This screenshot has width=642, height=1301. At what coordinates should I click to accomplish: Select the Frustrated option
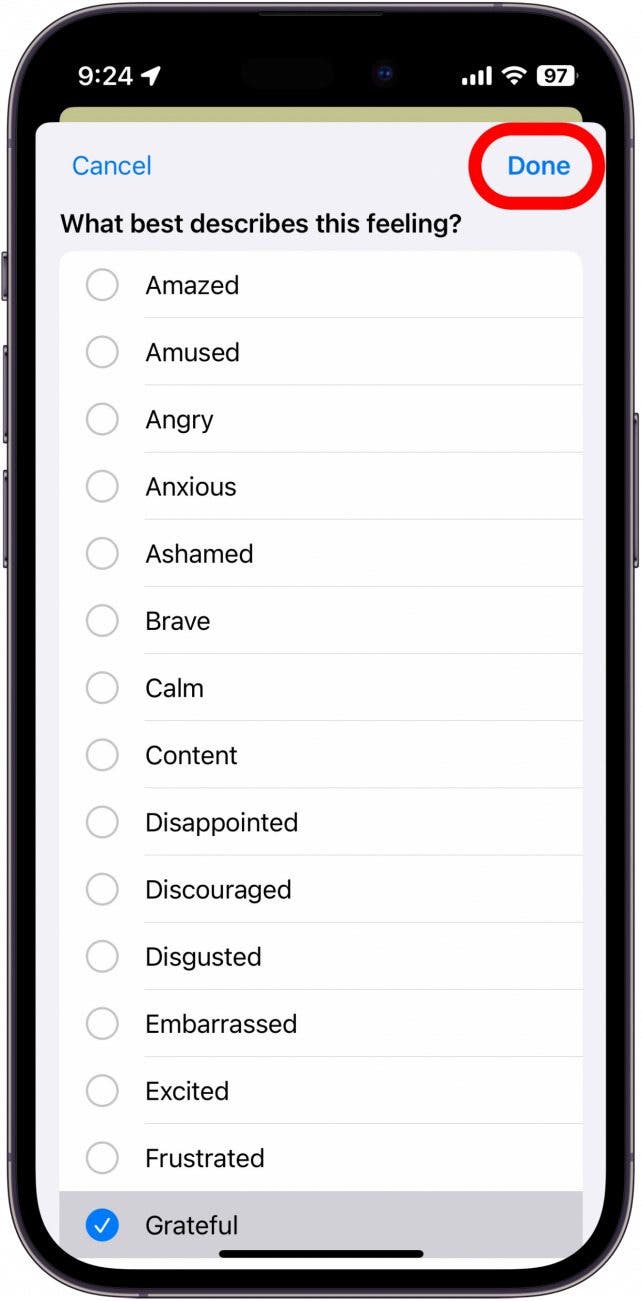(x=205, y=1158)
